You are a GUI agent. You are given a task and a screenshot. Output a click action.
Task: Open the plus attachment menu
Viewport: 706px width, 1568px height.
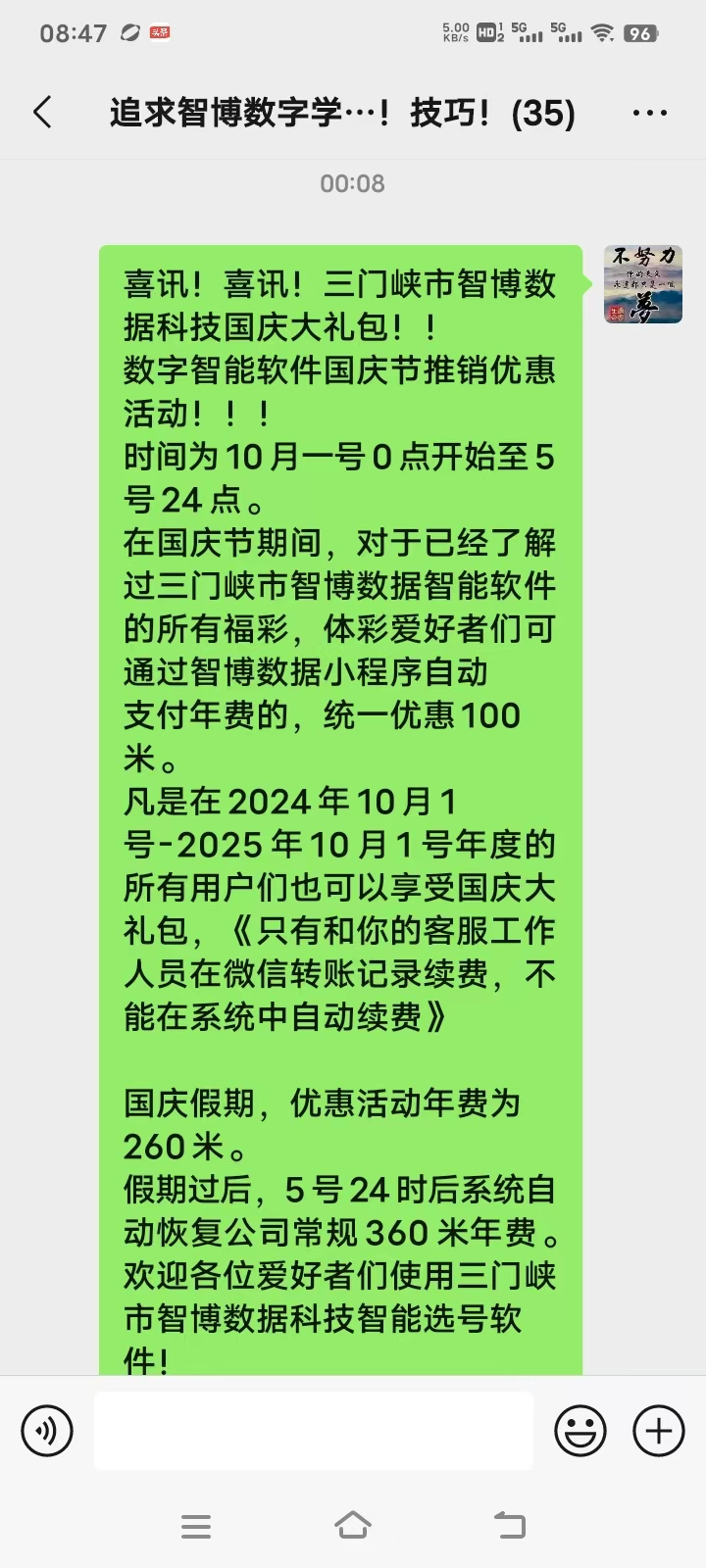(659, 1431)
